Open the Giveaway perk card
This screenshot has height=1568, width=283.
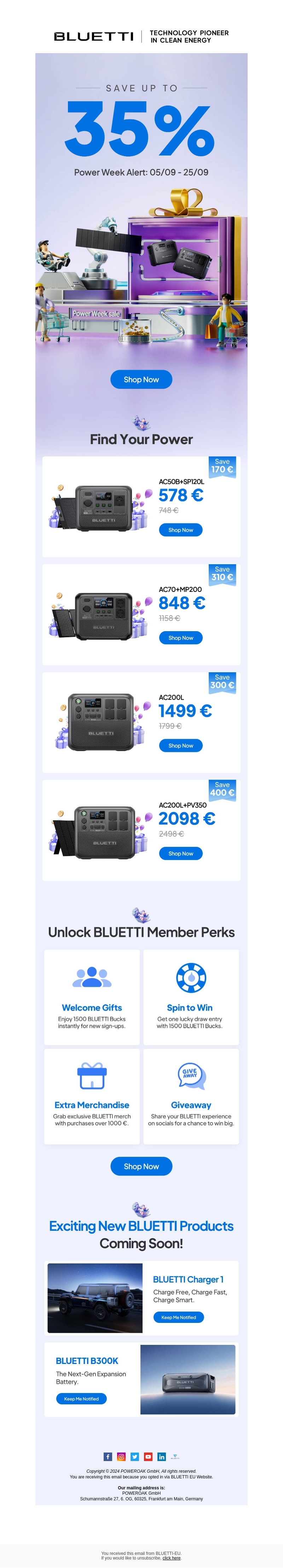click(x=191, y=1096)
